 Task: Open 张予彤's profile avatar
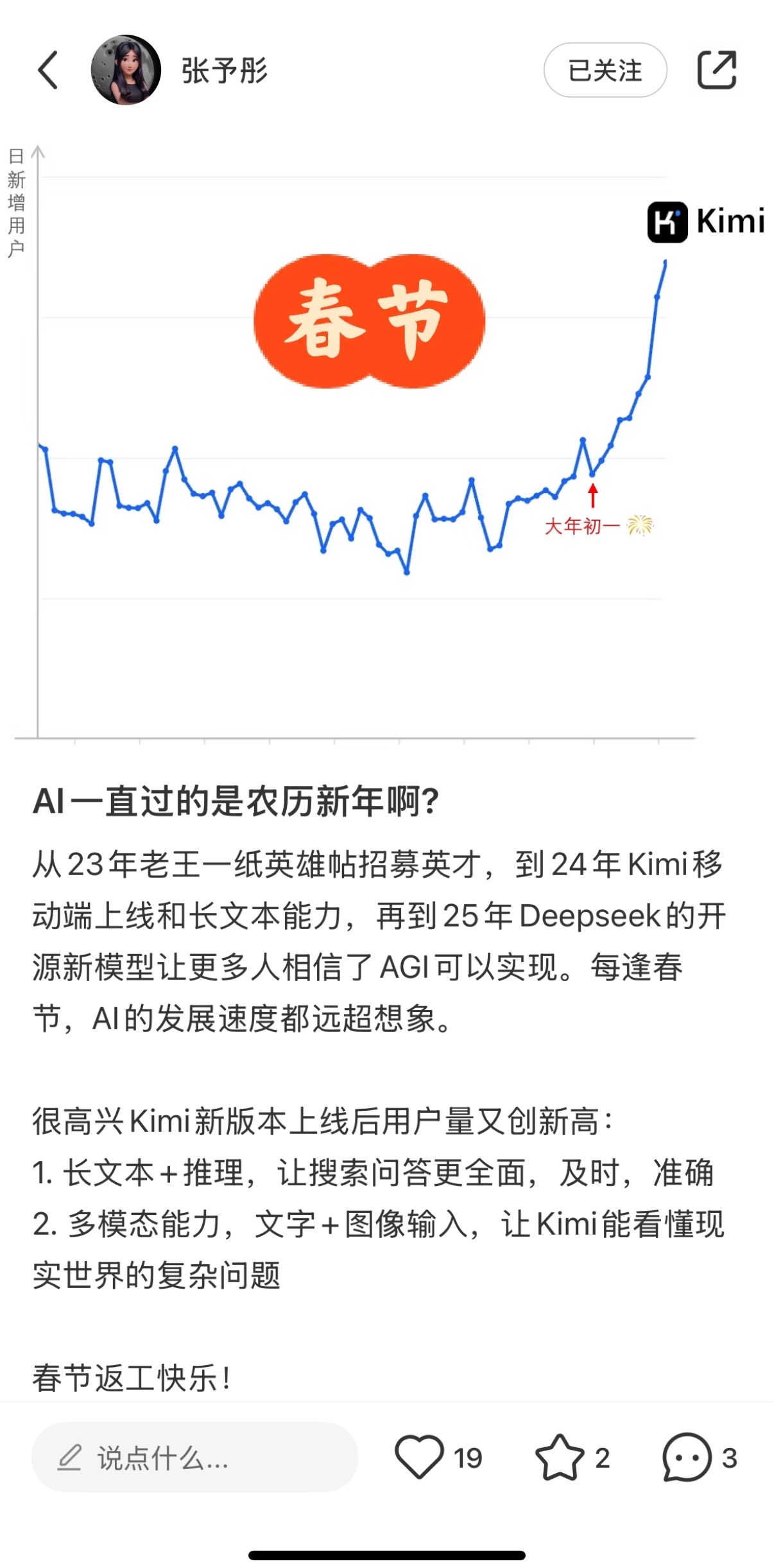pyautogui.click(x=126, y=70)
